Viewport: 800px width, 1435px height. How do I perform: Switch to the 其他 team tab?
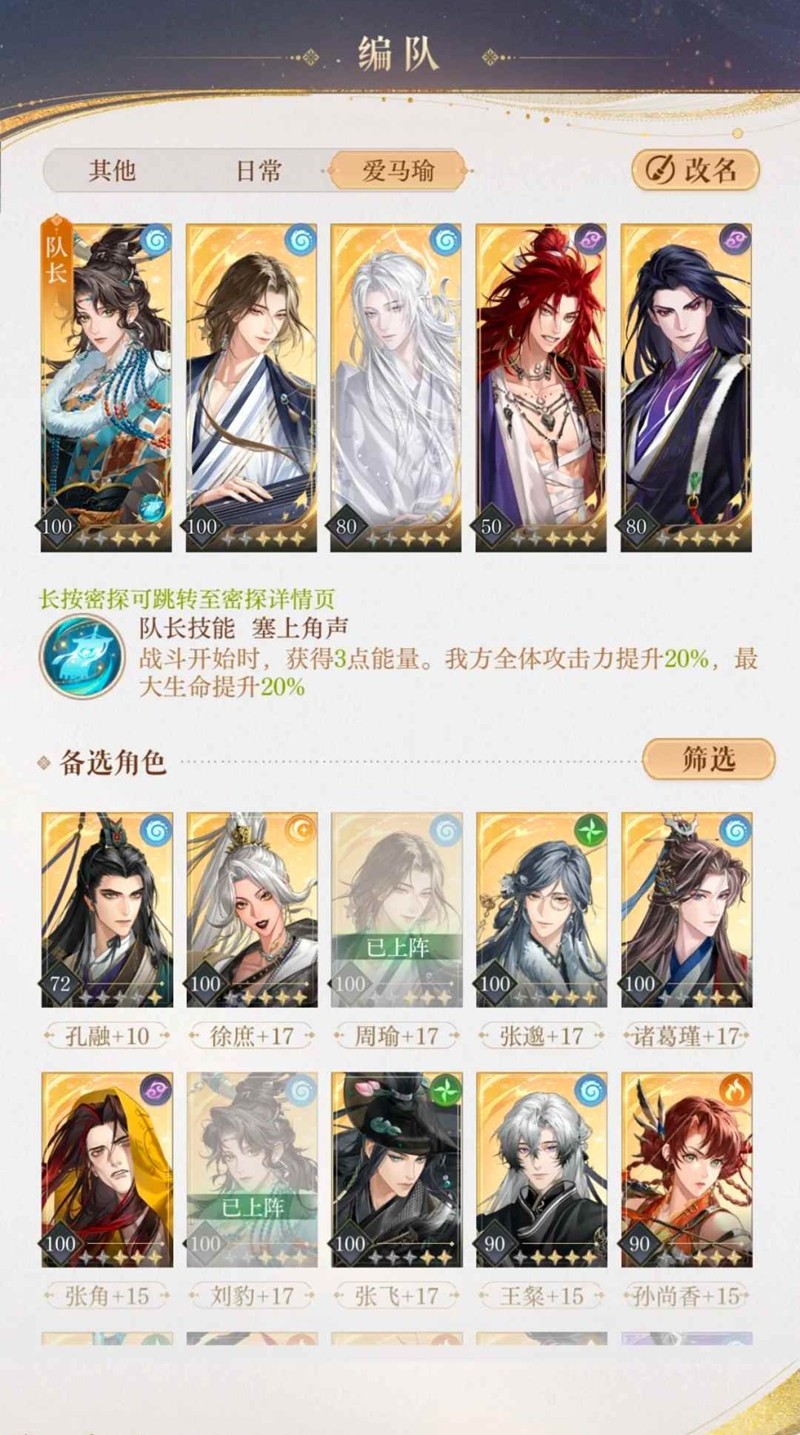112,171
